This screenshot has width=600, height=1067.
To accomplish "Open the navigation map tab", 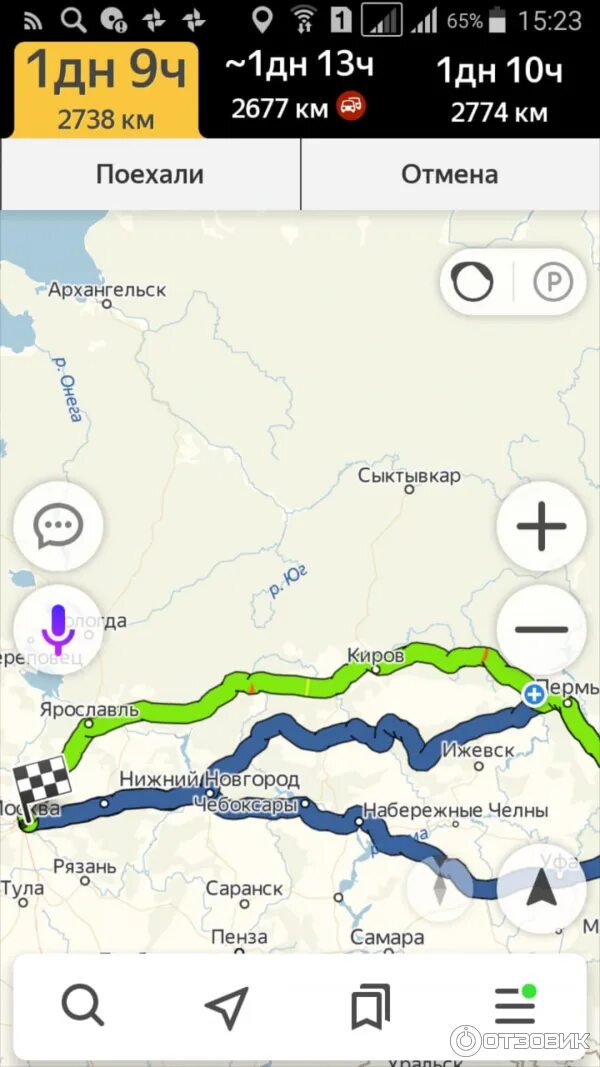I will click(227, 1006).
